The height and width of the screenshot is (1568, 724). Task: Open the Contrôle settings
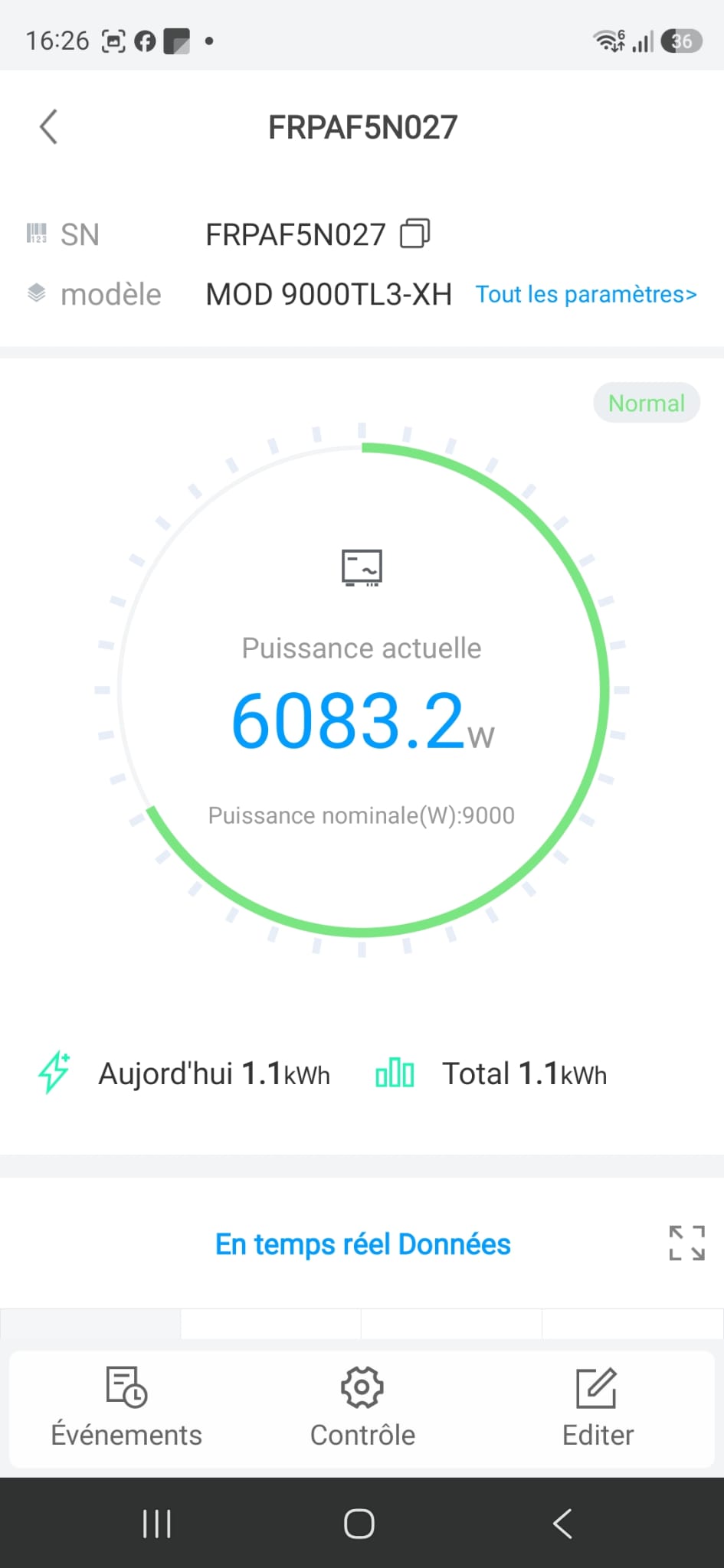coord(362,1409)
